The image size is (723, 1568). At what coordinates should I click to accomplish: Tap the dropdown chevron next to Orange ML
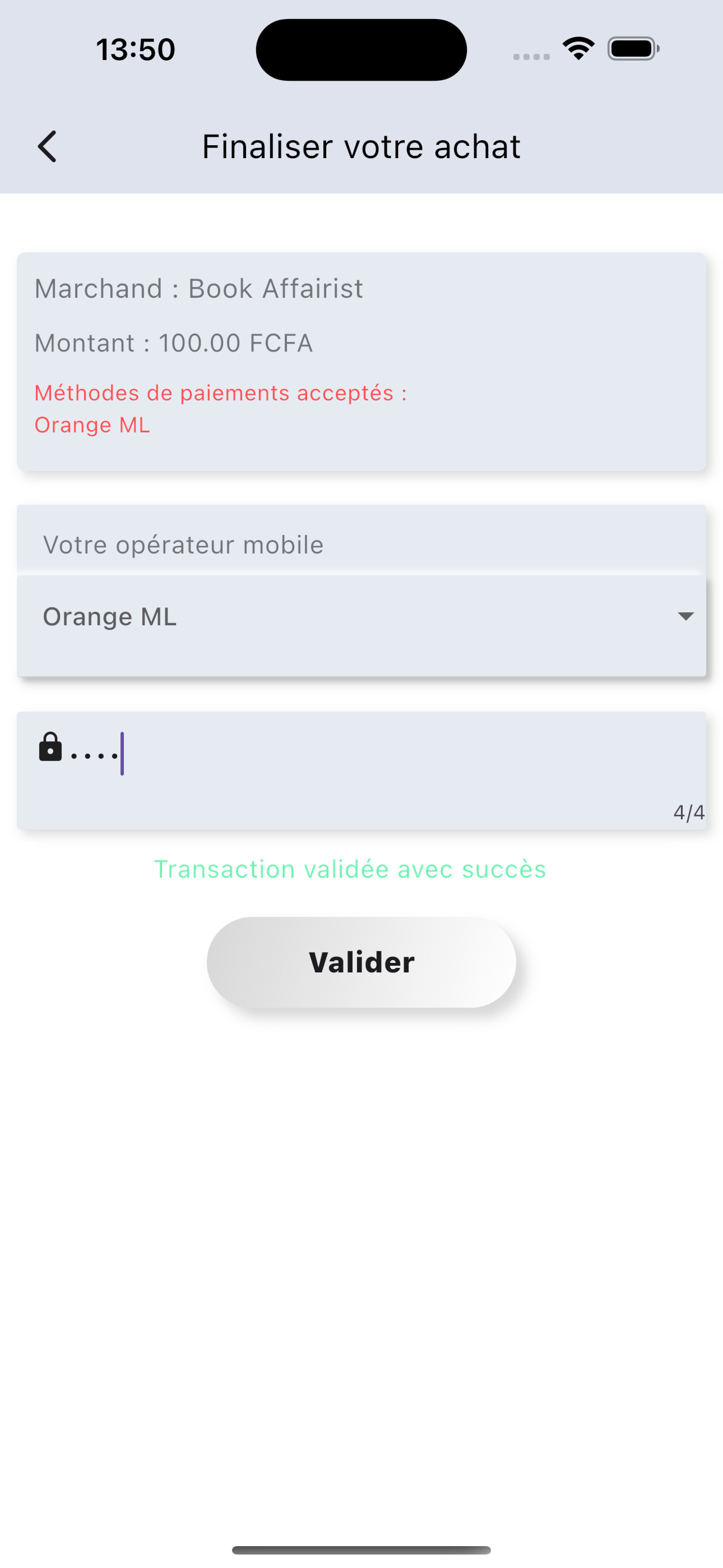685,616
